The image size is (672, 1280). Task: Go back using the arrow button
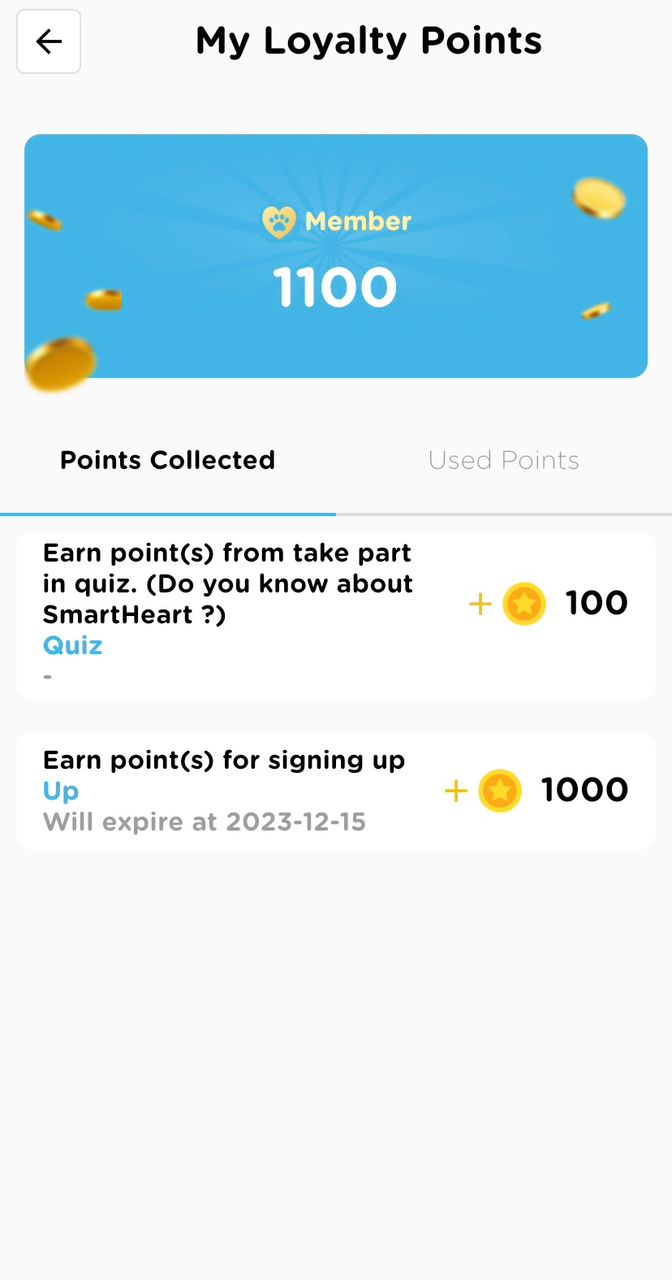[x=49, y=42]
